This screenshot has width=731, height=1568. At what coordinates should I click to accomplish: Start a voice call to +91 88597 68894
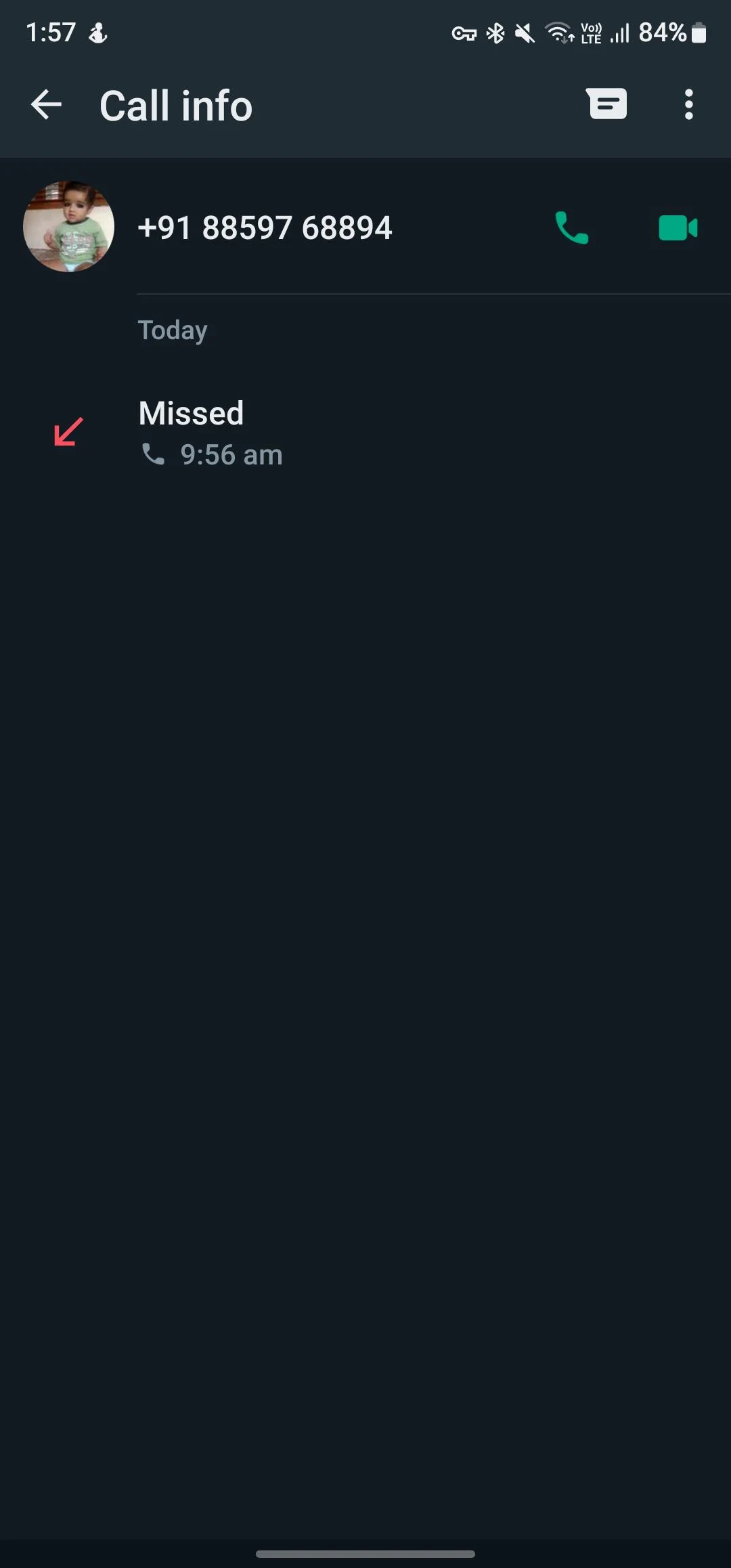click(x=571, y=227)
